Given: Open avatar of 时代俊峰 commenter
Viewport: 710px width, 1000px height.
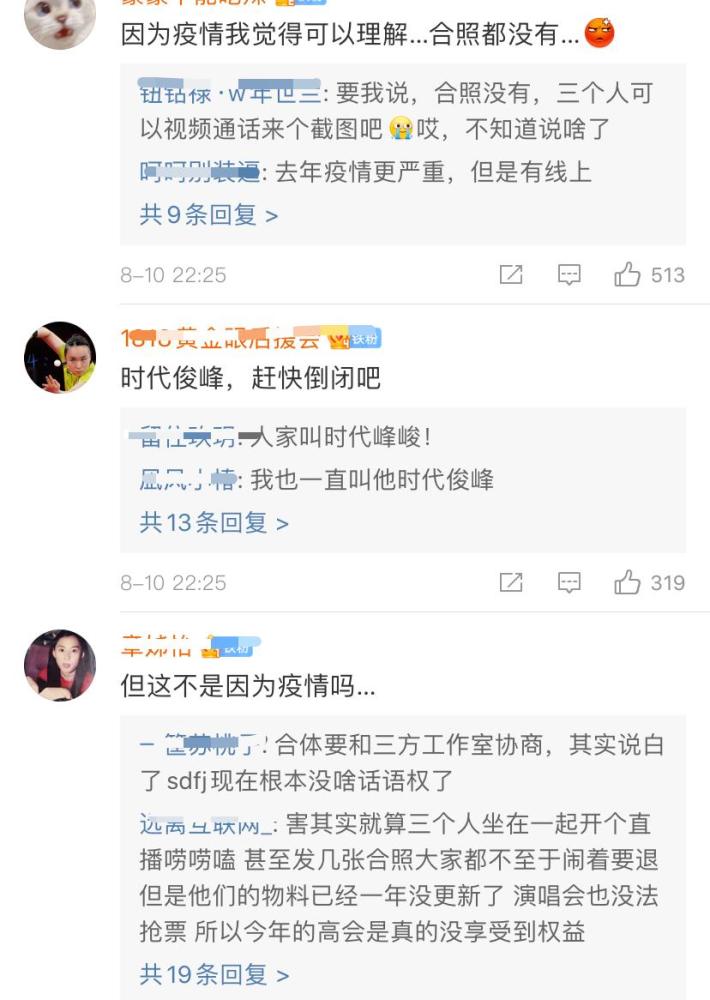Looking at the screenshot, I should [60, 357].
